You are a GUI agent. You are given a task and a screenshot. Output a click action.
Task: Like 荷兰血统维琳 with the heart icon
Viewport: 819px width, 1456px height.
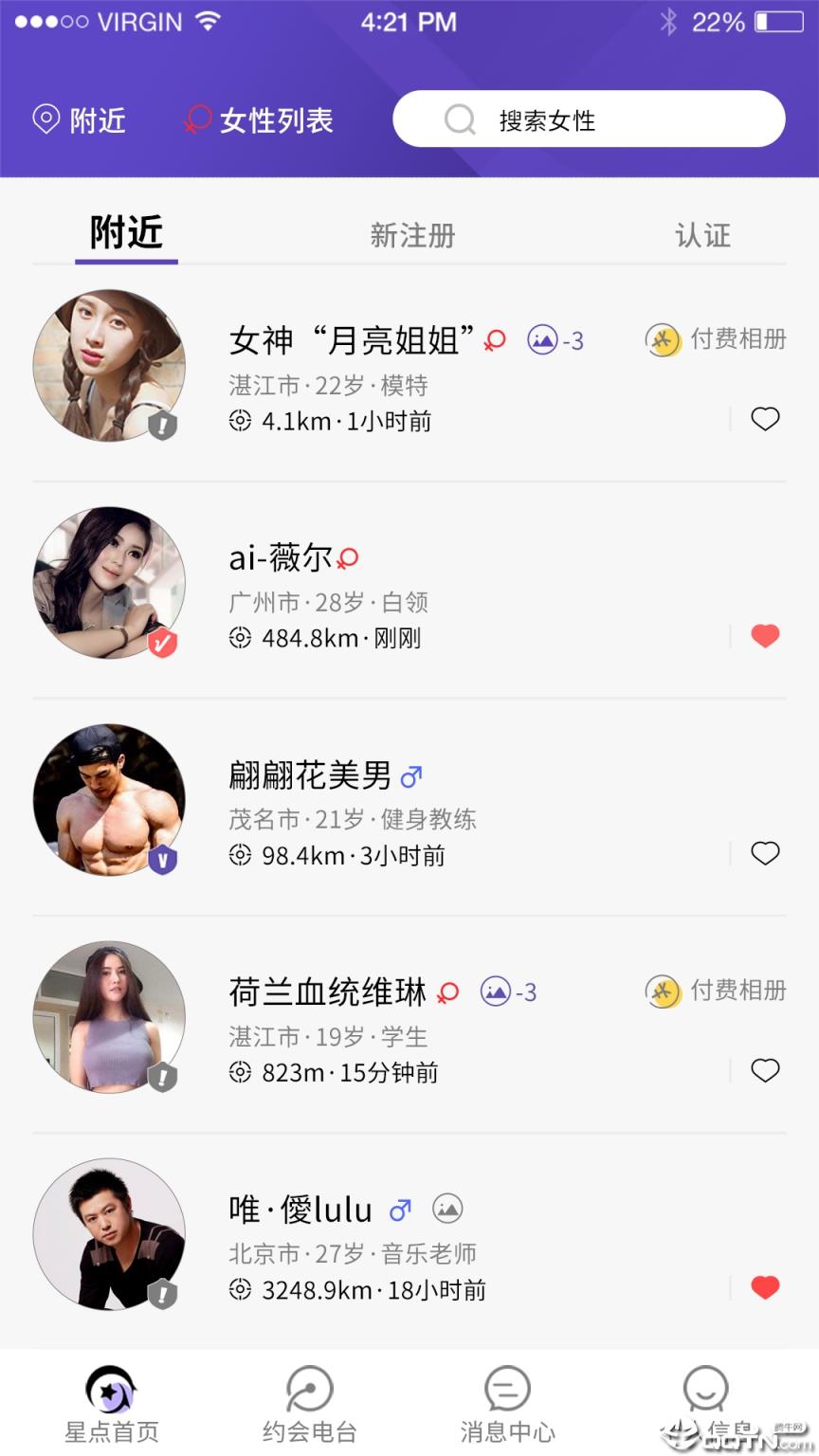pos(765,1070)
